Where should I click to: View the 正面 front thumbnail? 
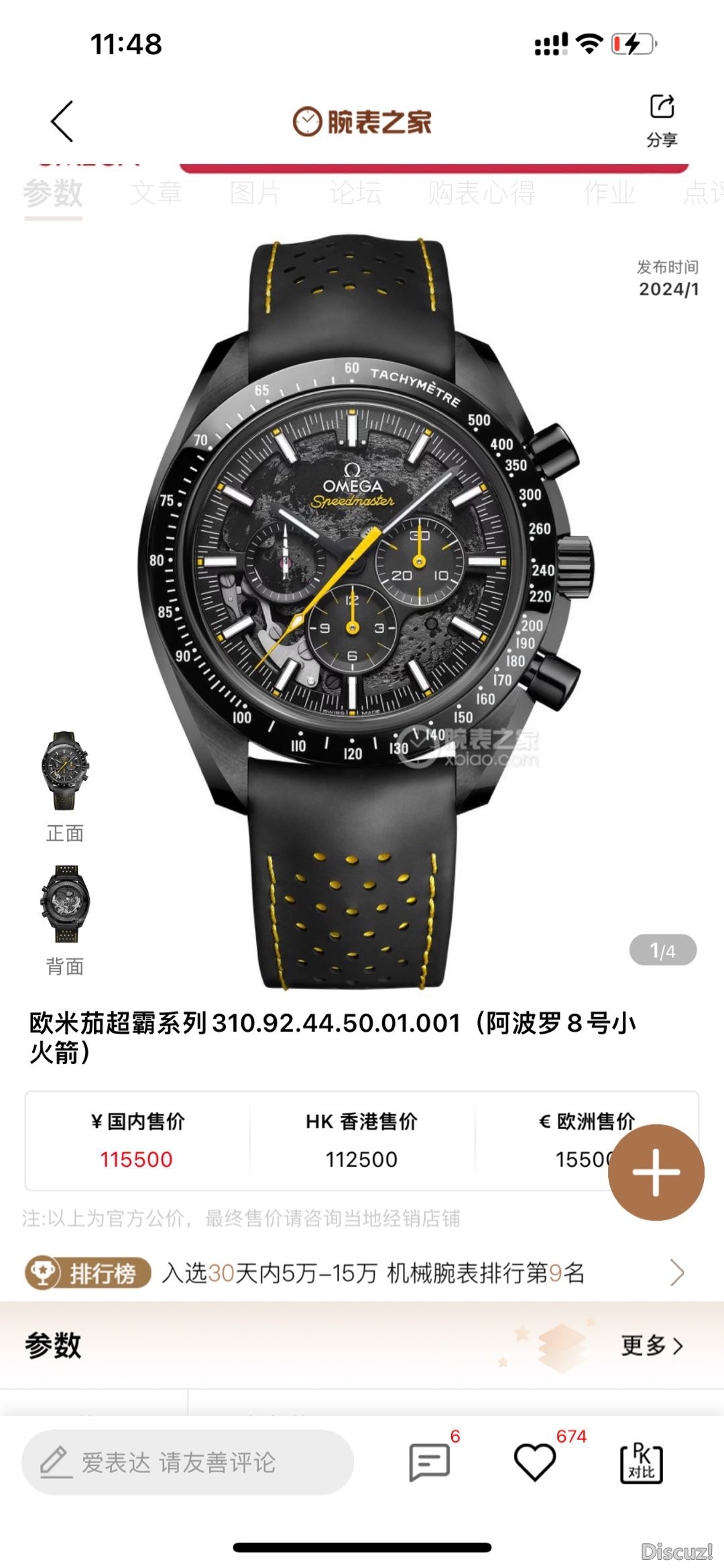pyautogui.click(x=65, y=771)
